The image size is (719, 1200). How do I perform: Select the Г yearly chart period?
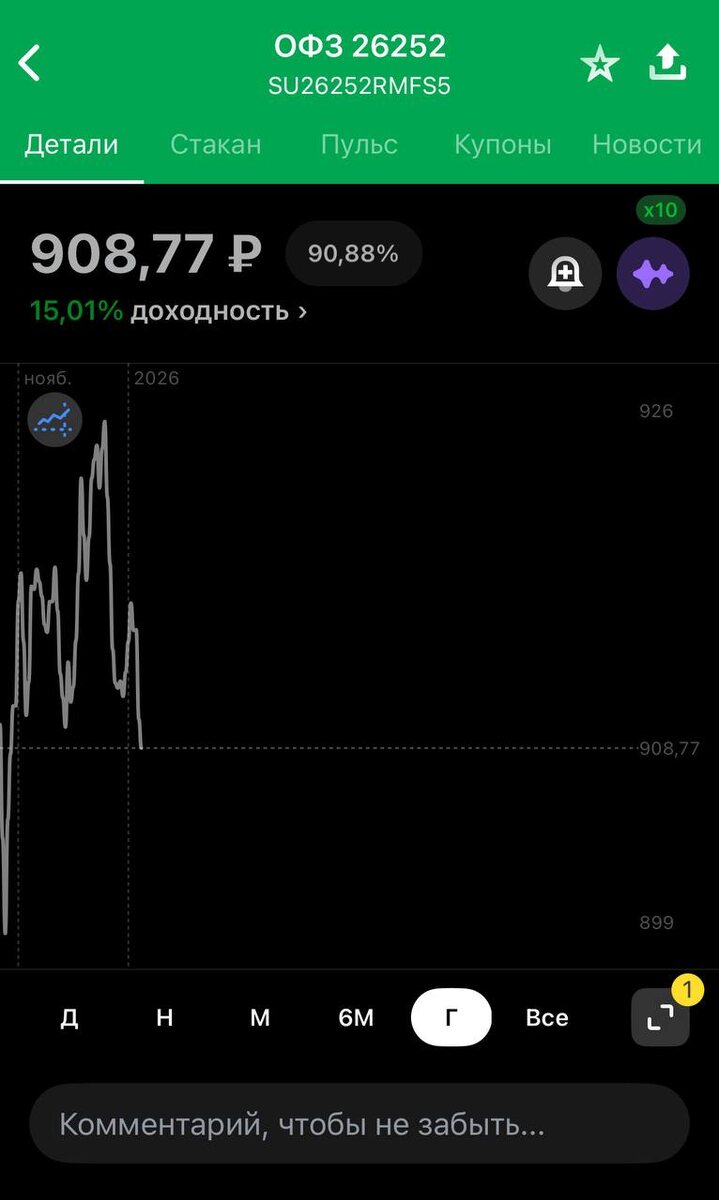[451, 1018]
